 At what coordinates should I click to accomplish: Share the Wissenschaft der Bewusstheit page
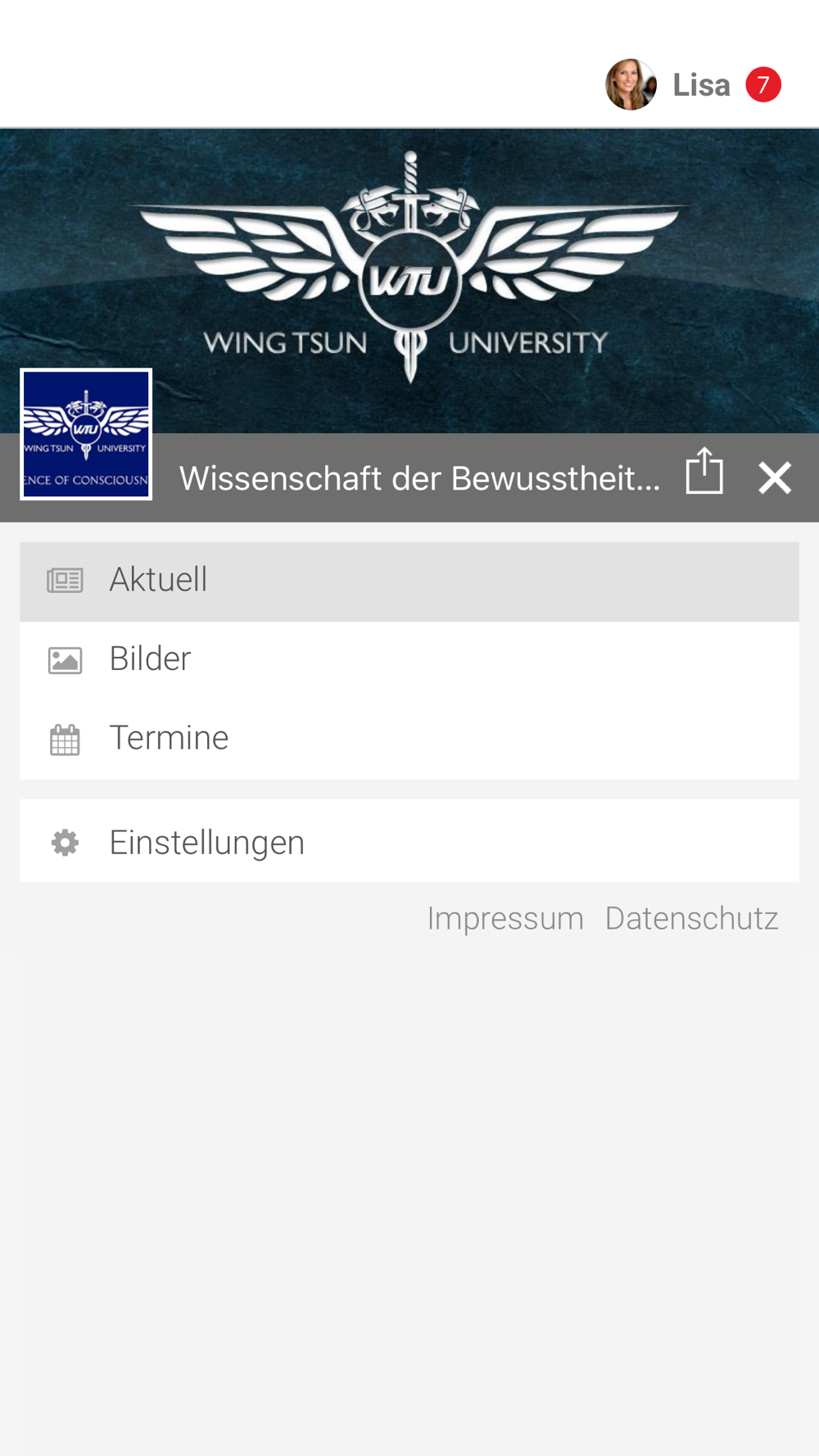704,471
